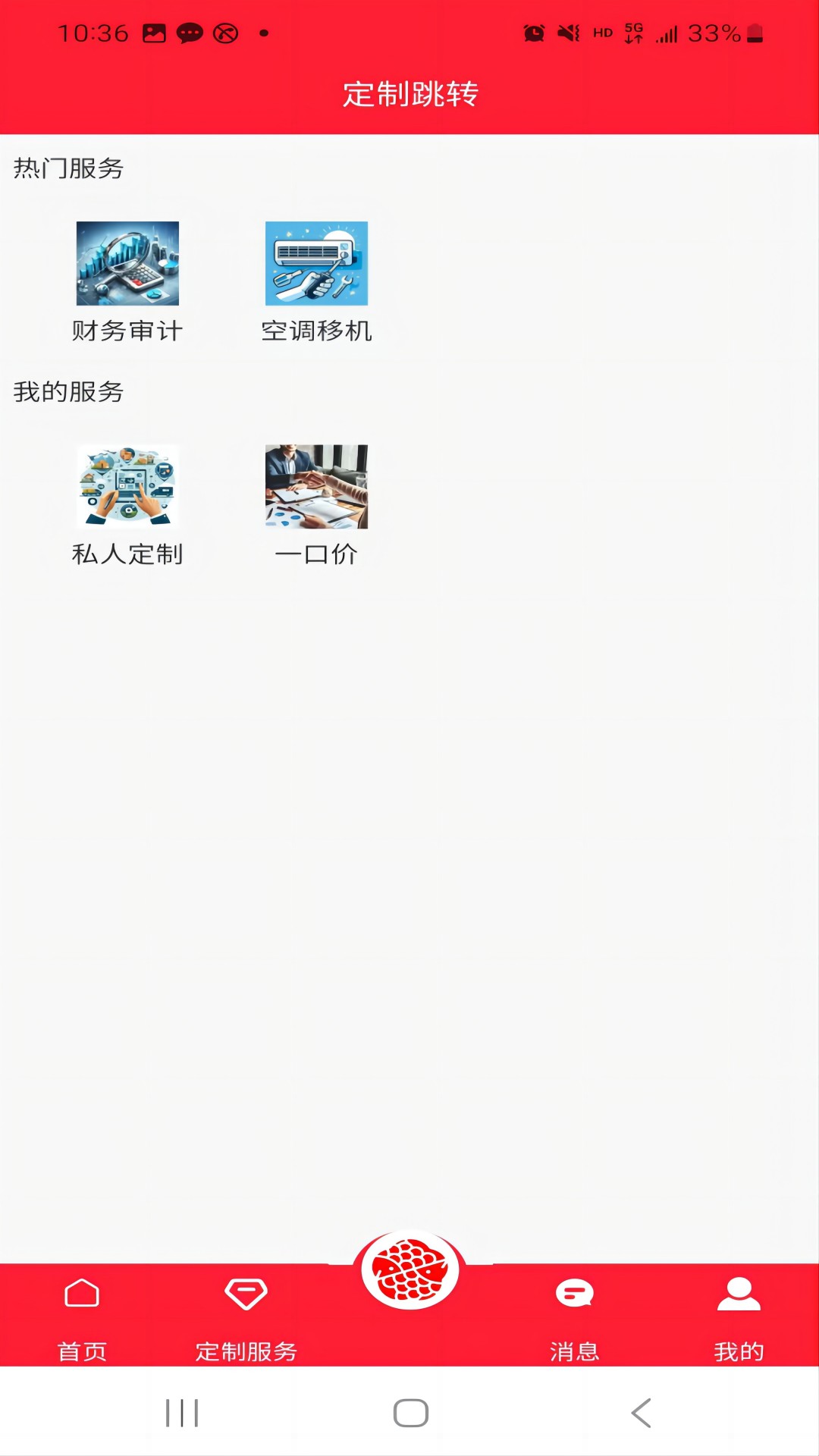Open the 消息 tab
The width and height of the screenshot is (819, 1456).
574,1319
